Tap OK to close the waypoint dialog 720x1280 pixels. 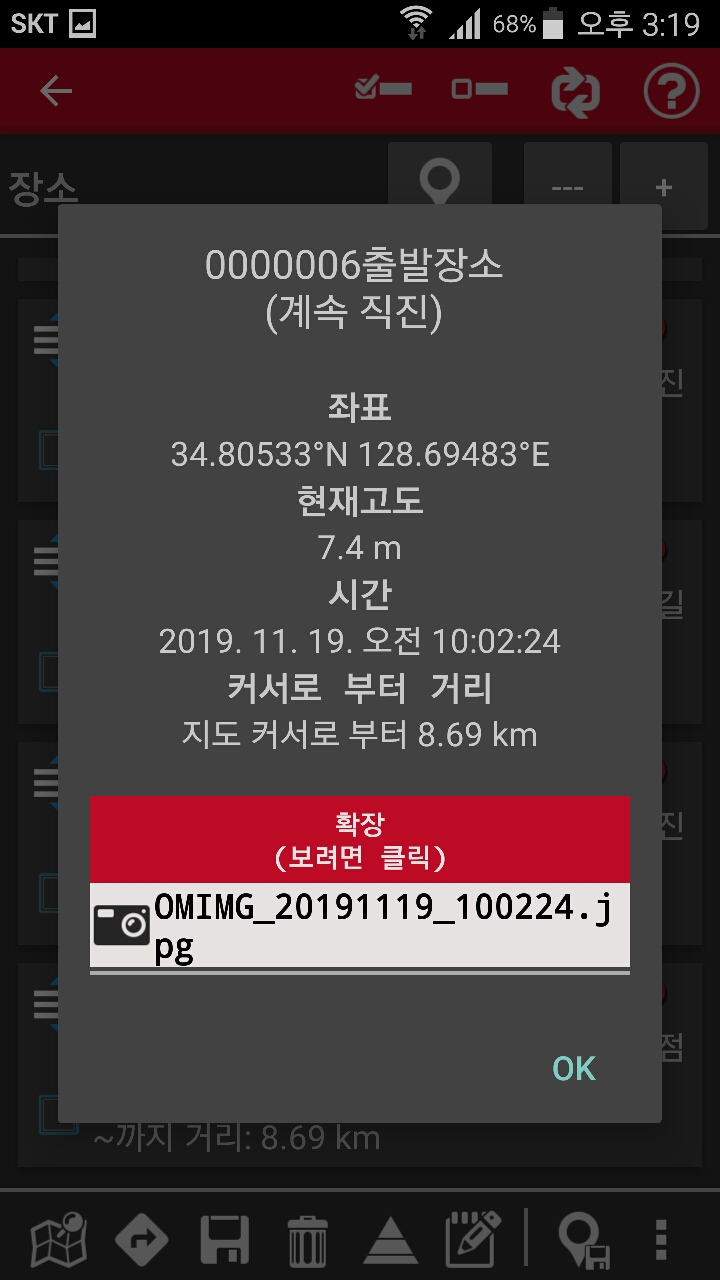click(x=574, y=1068)
